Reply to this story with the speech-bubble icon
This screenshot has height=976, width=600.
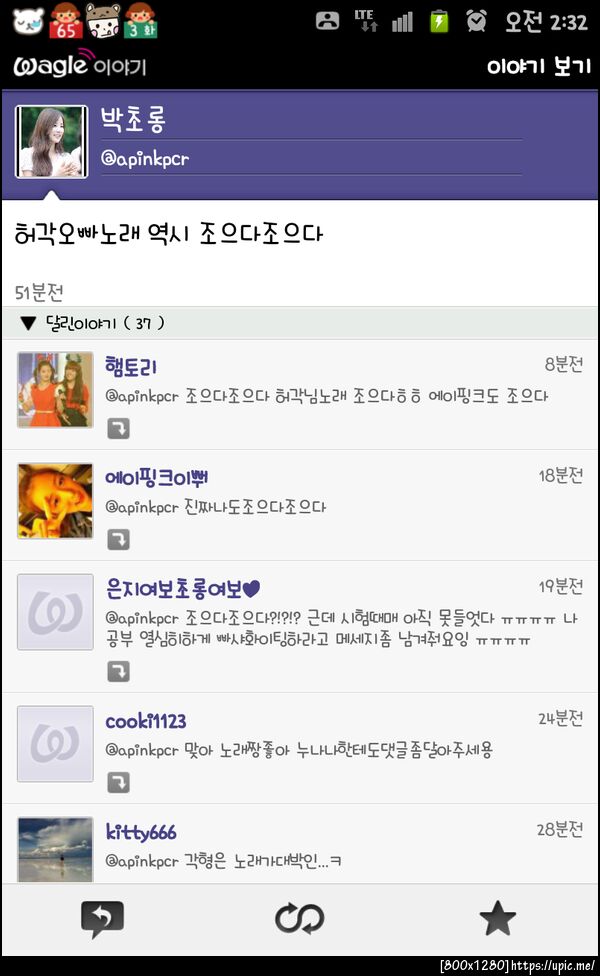point(101,918)
